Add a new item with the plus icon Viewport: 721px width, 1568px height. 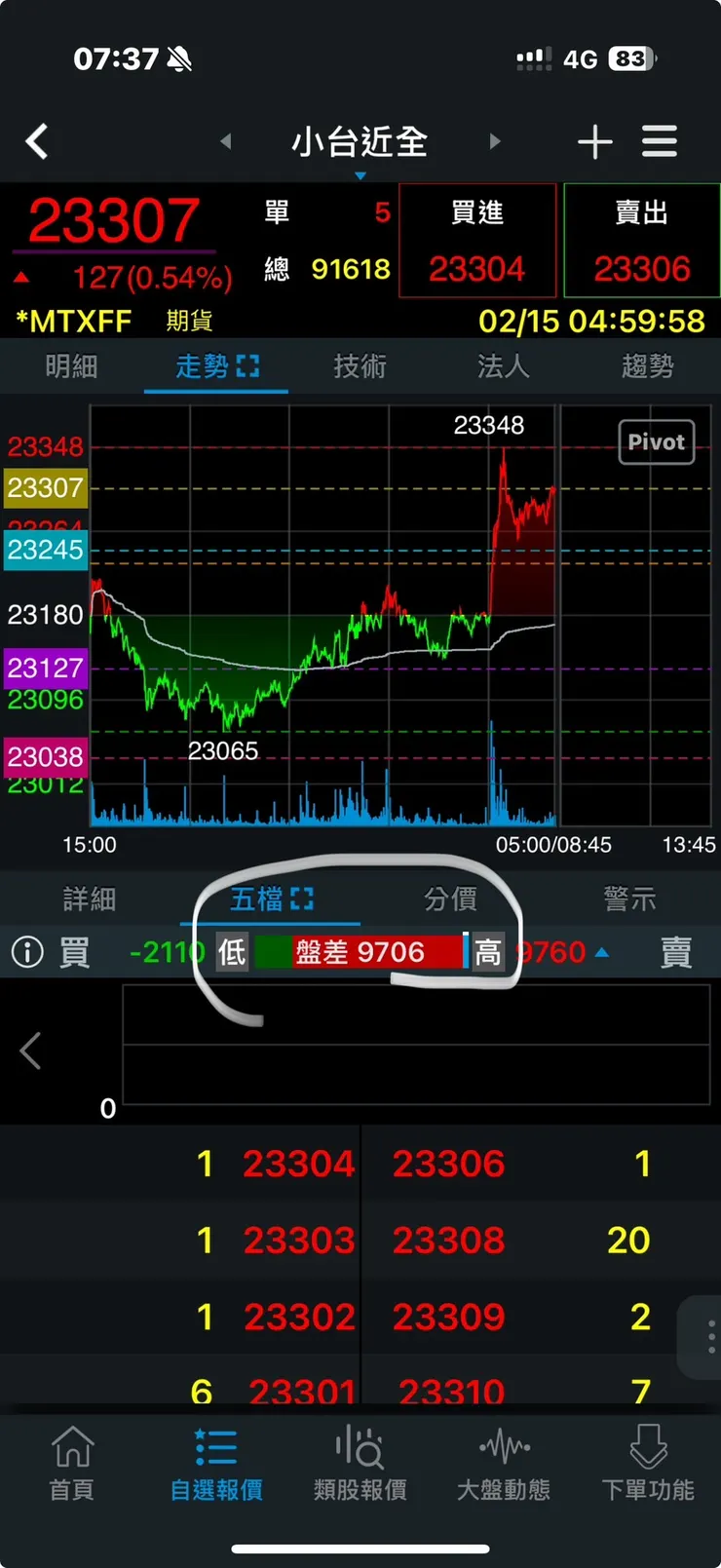pos(594,142)
